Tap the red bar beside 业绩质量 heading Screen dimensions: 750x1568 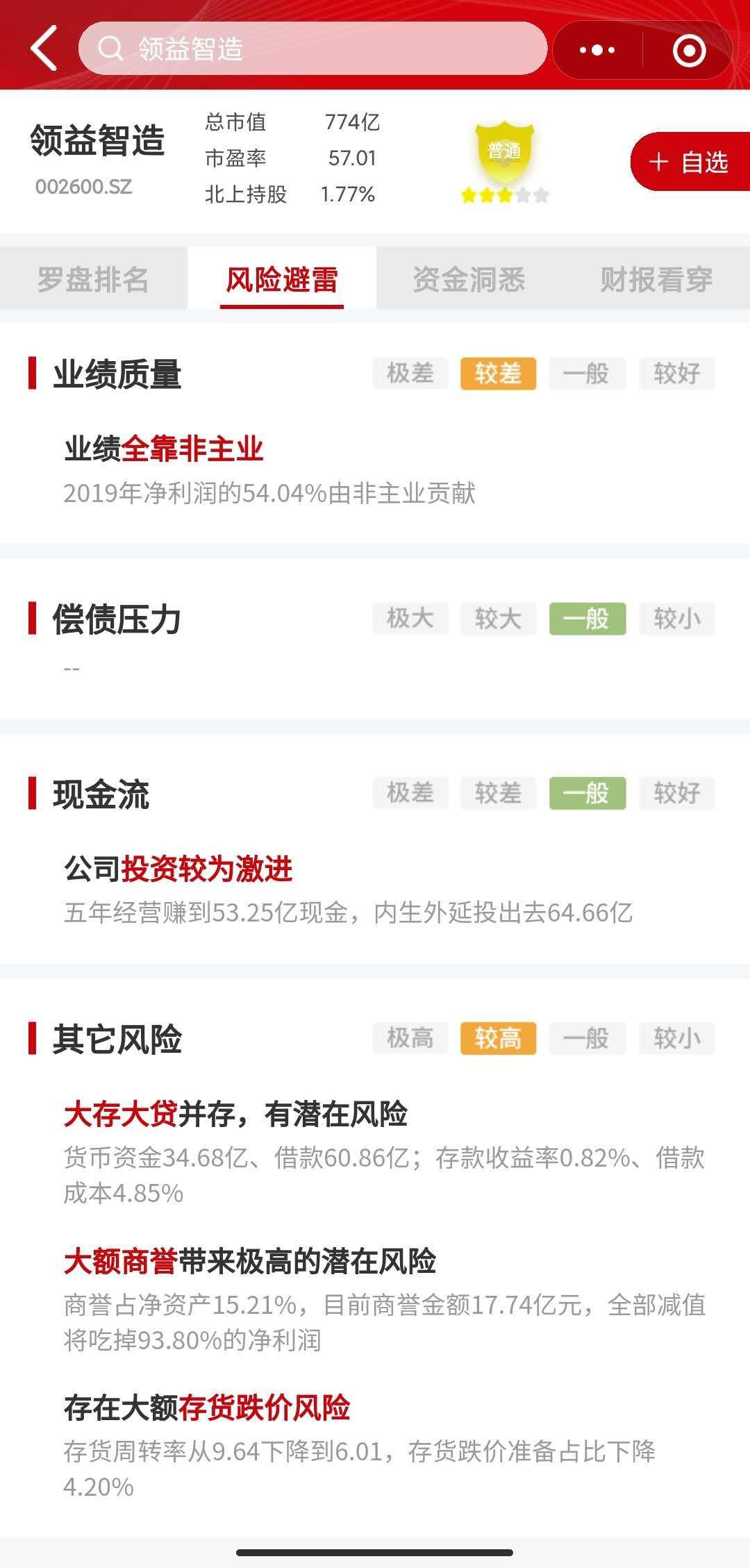pos(33,375)
